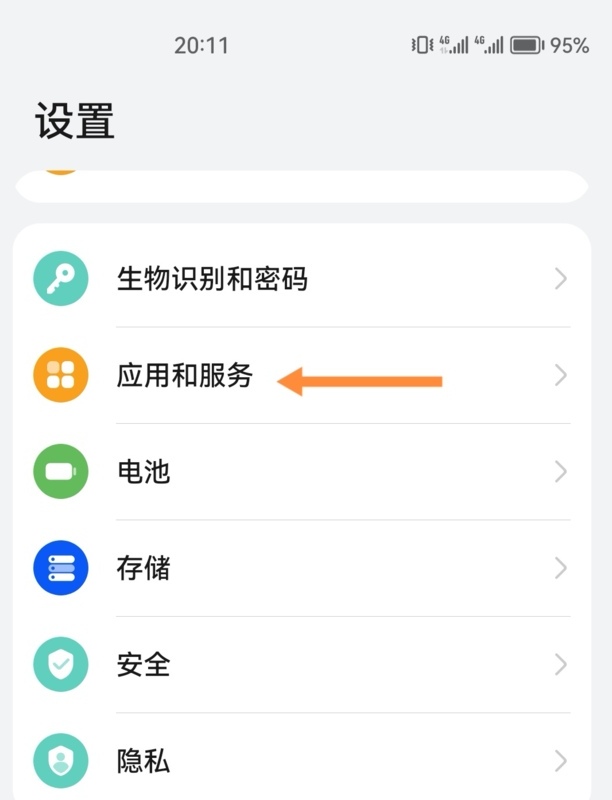612x800 pixels.
Task: Go to 电池 settings
Action: (144, 471)
